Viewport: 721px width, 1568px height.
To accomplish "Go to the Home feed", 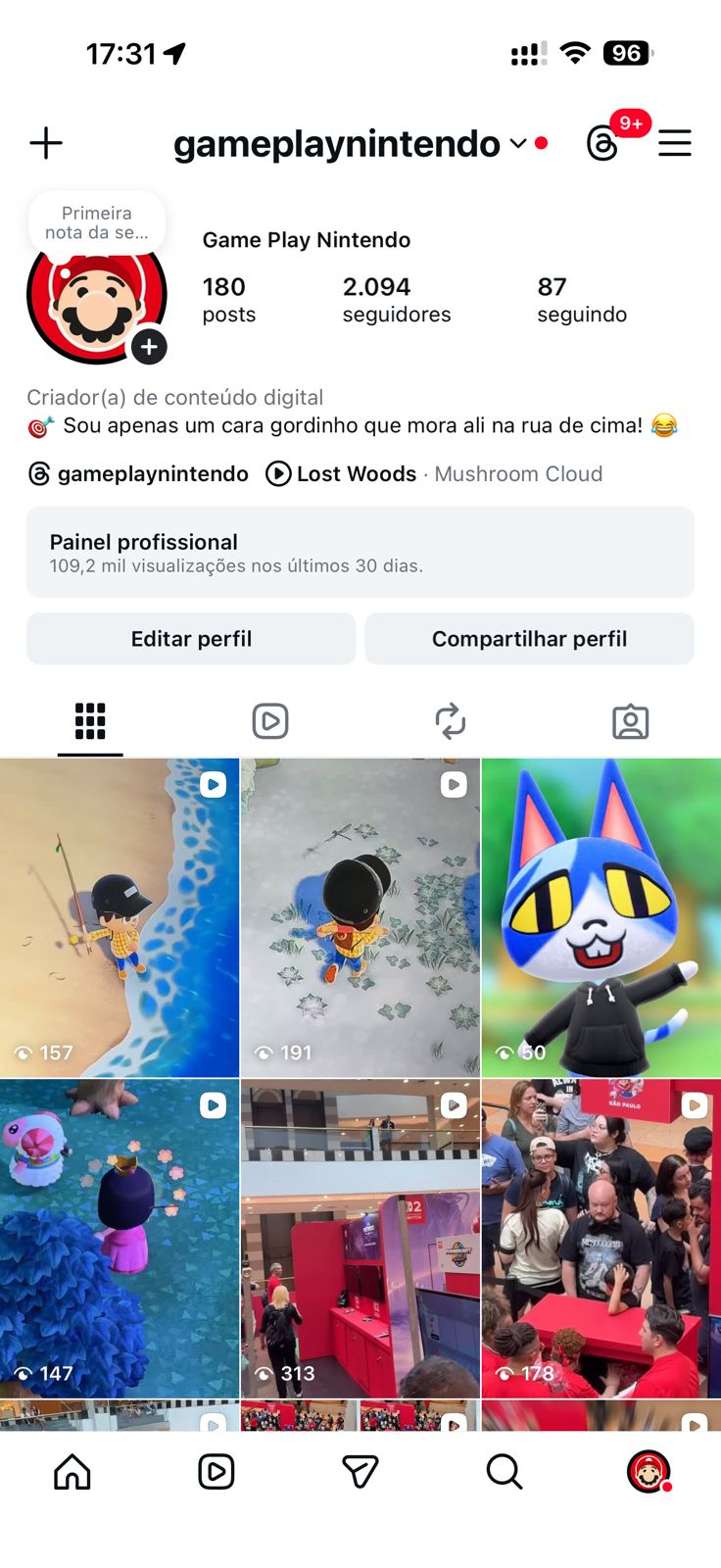I will [72, 1471].
